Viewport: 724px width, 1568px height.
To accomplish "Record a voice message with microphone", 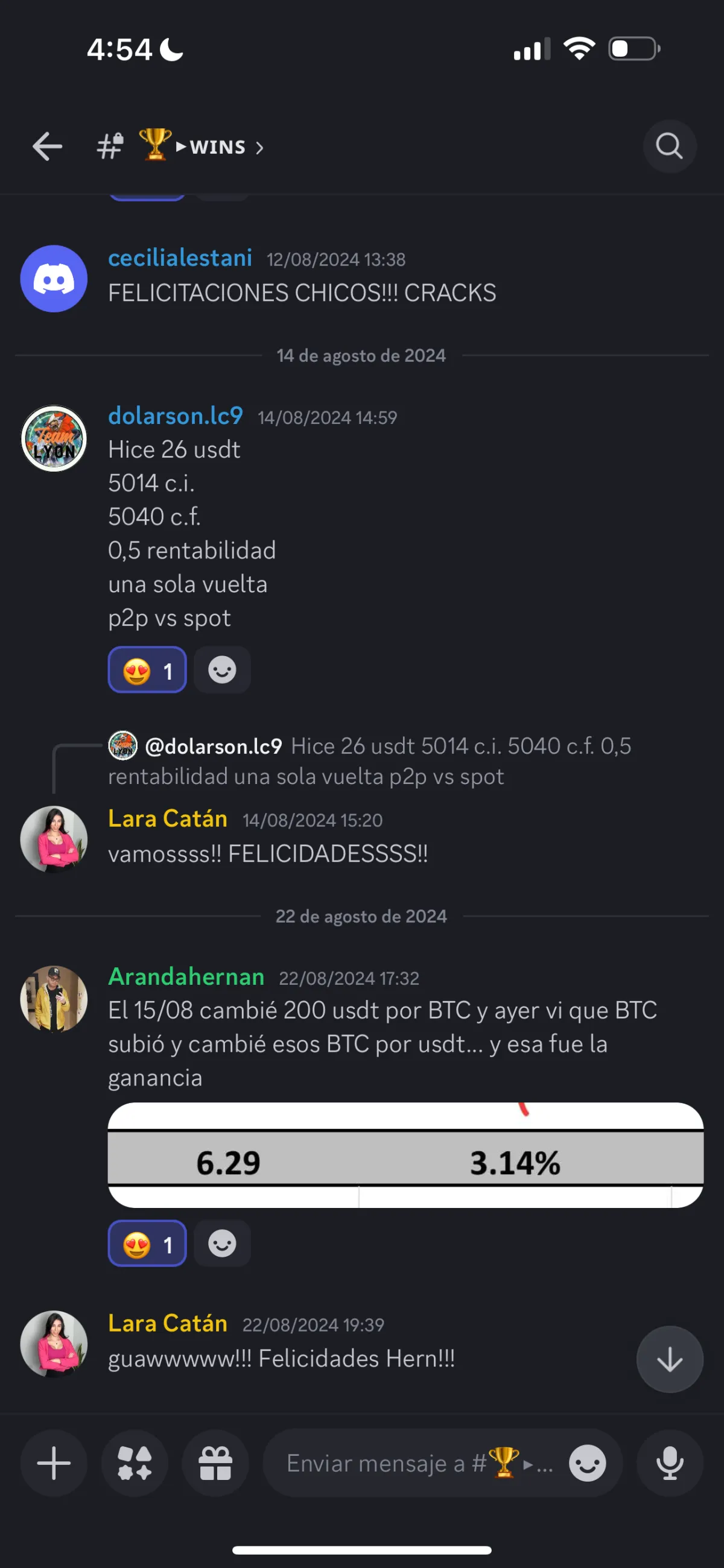I will [670, 1462].
